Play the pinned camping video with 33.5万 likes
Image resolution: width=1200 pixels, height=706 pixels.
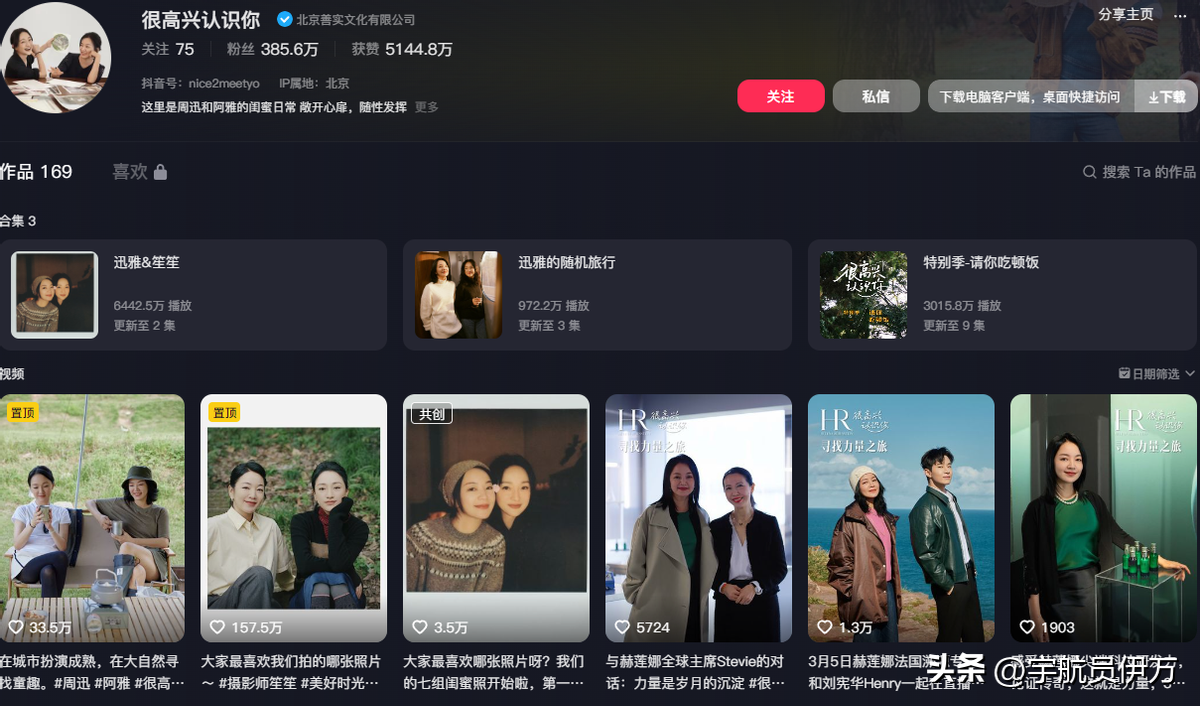(x=92, y=517)
